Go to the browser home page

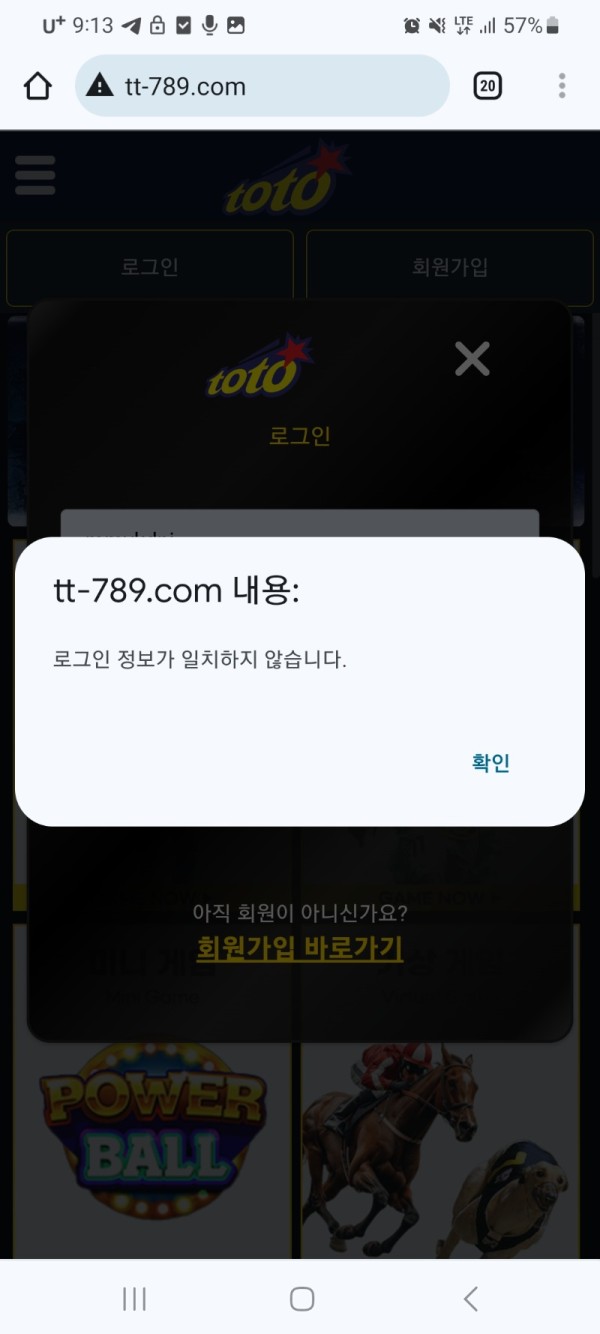tap(38, 87)
